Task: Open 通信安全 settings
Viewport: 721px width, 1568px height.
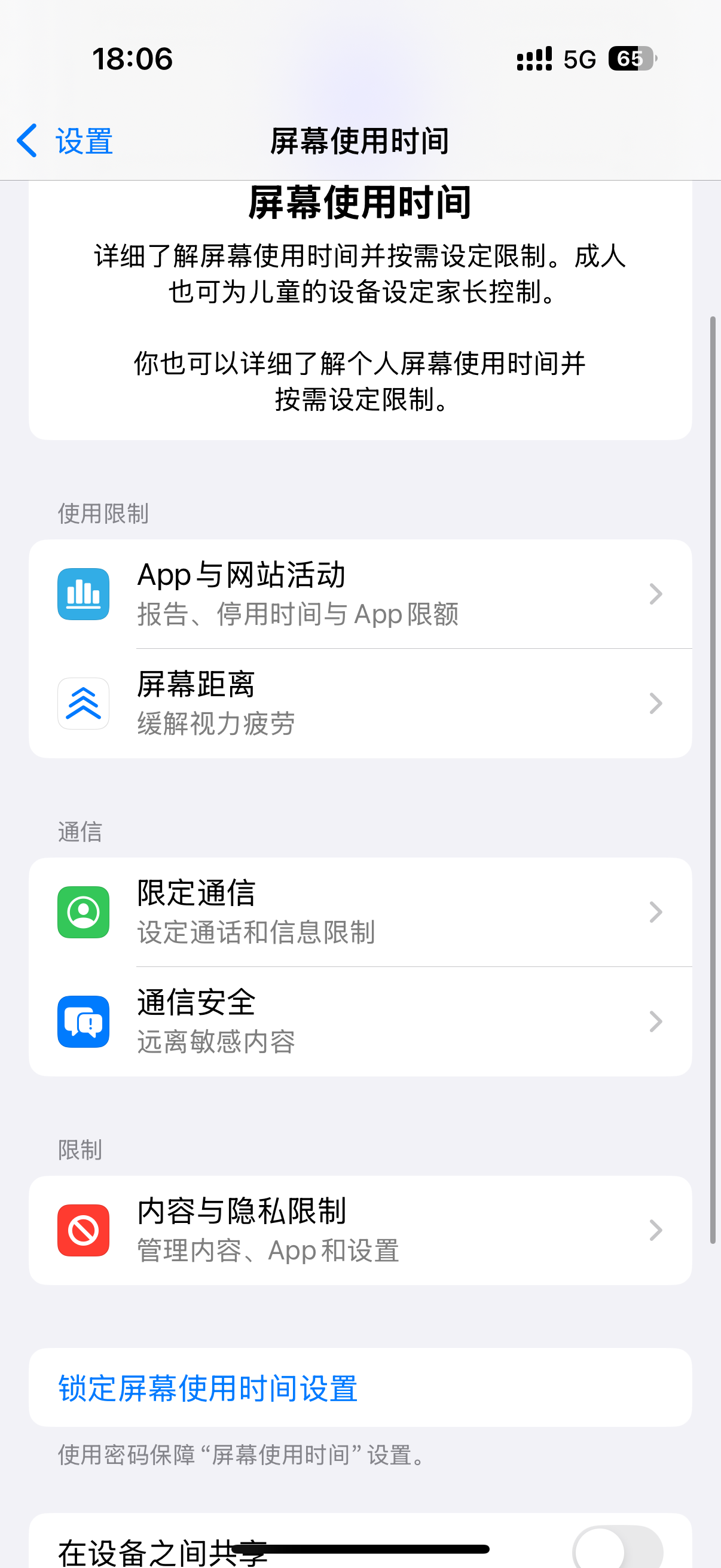Action: click(359, 1021)
